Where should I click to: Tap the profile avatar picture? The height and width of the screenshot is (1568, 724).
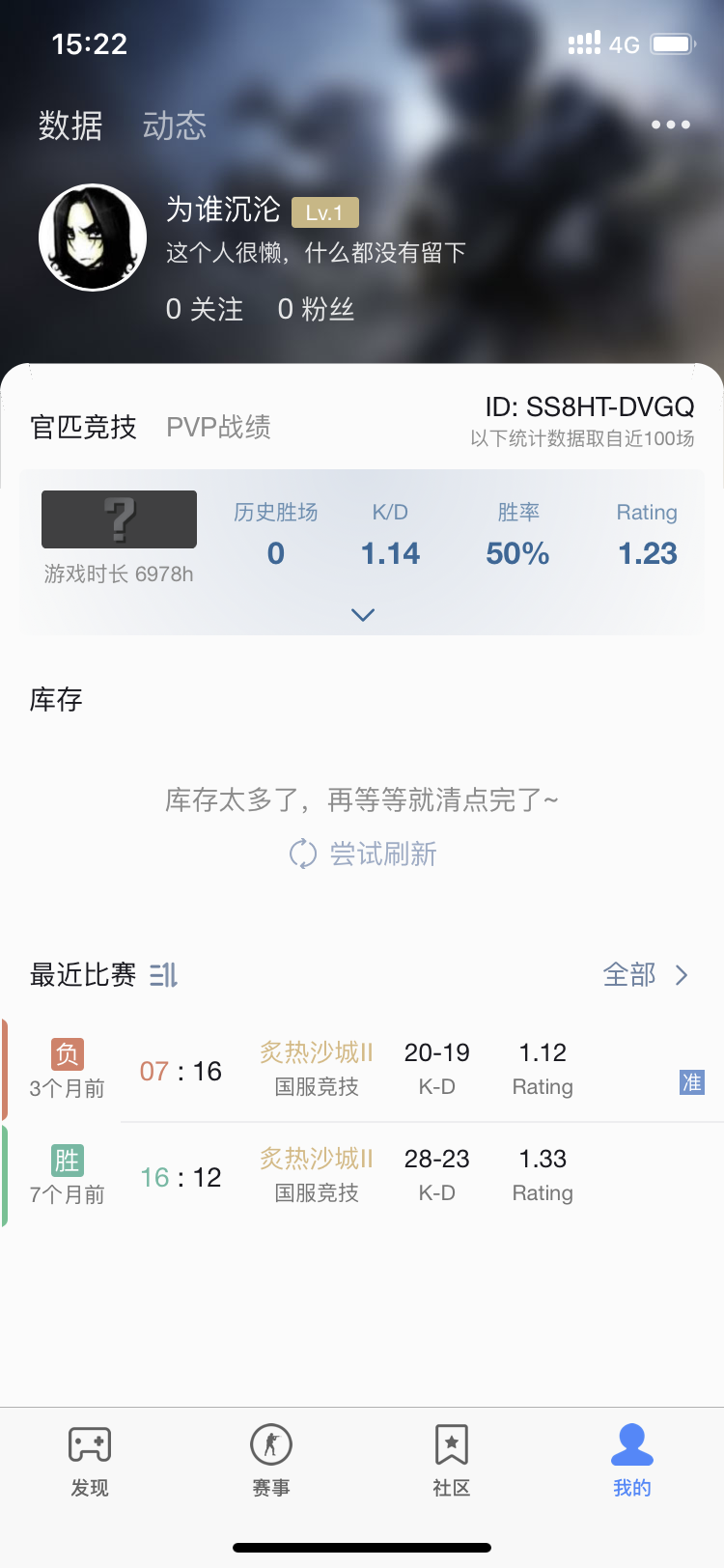tap(93, 238)
